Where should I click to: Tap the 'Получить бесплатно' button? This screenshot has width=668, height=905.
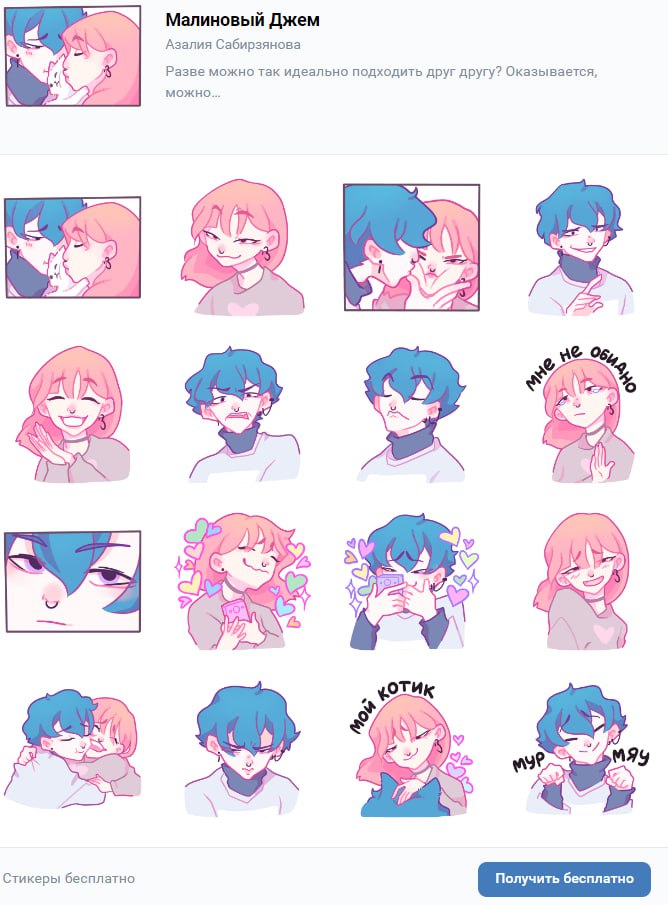(564, 878)
